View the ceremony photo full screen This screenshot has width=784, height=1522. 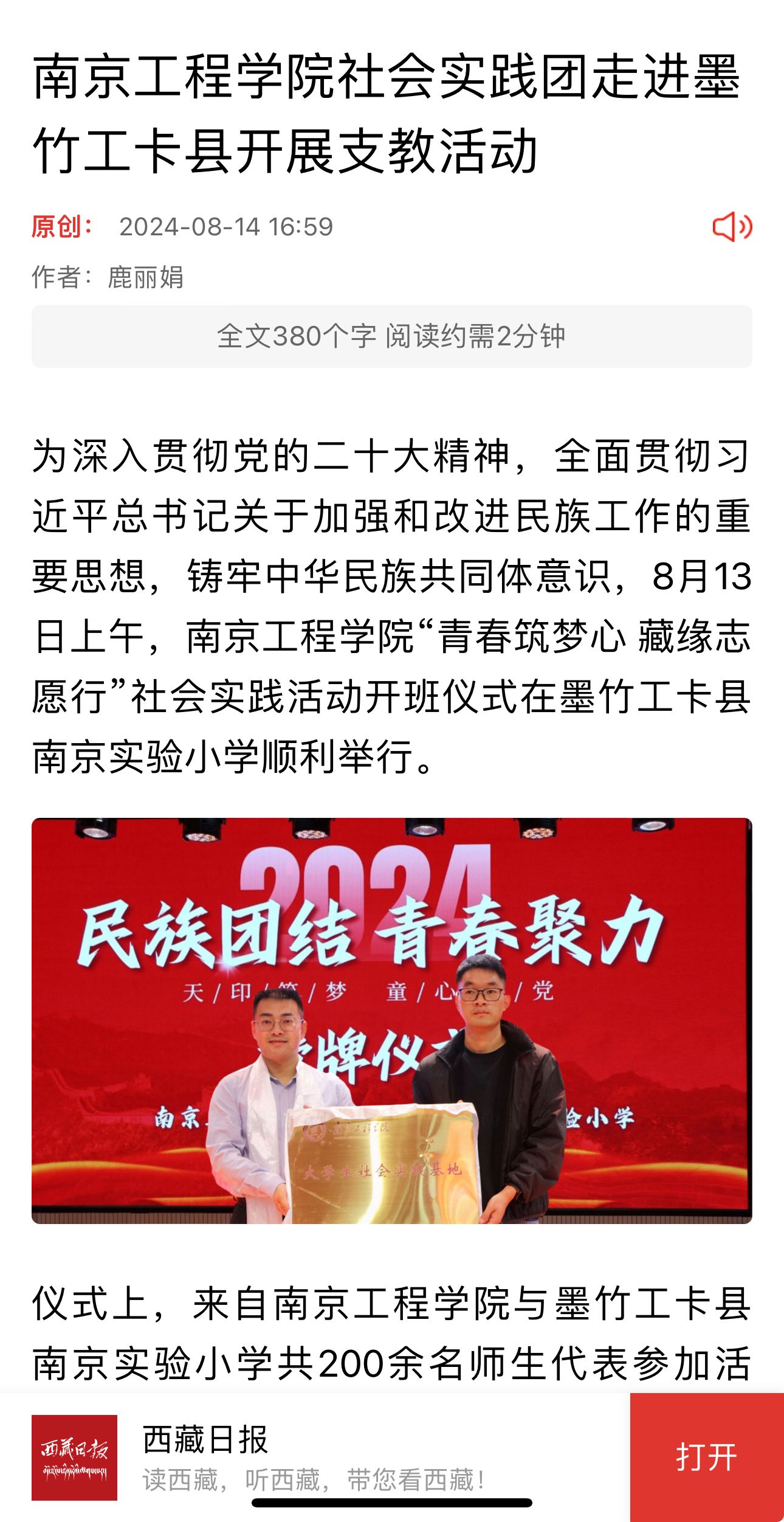[391, 1020]
